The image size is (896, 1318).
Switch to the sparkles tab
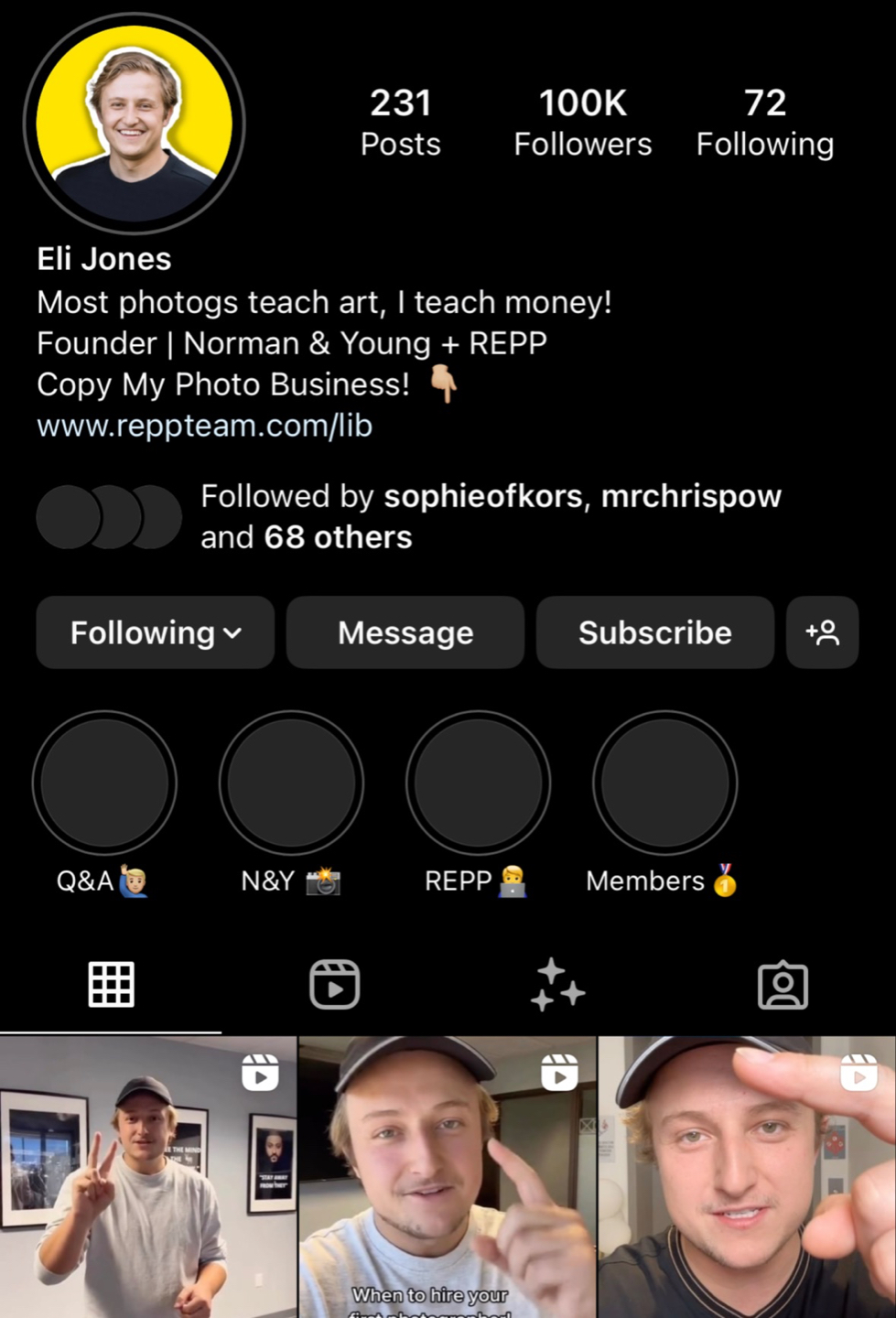pos(557,985)
